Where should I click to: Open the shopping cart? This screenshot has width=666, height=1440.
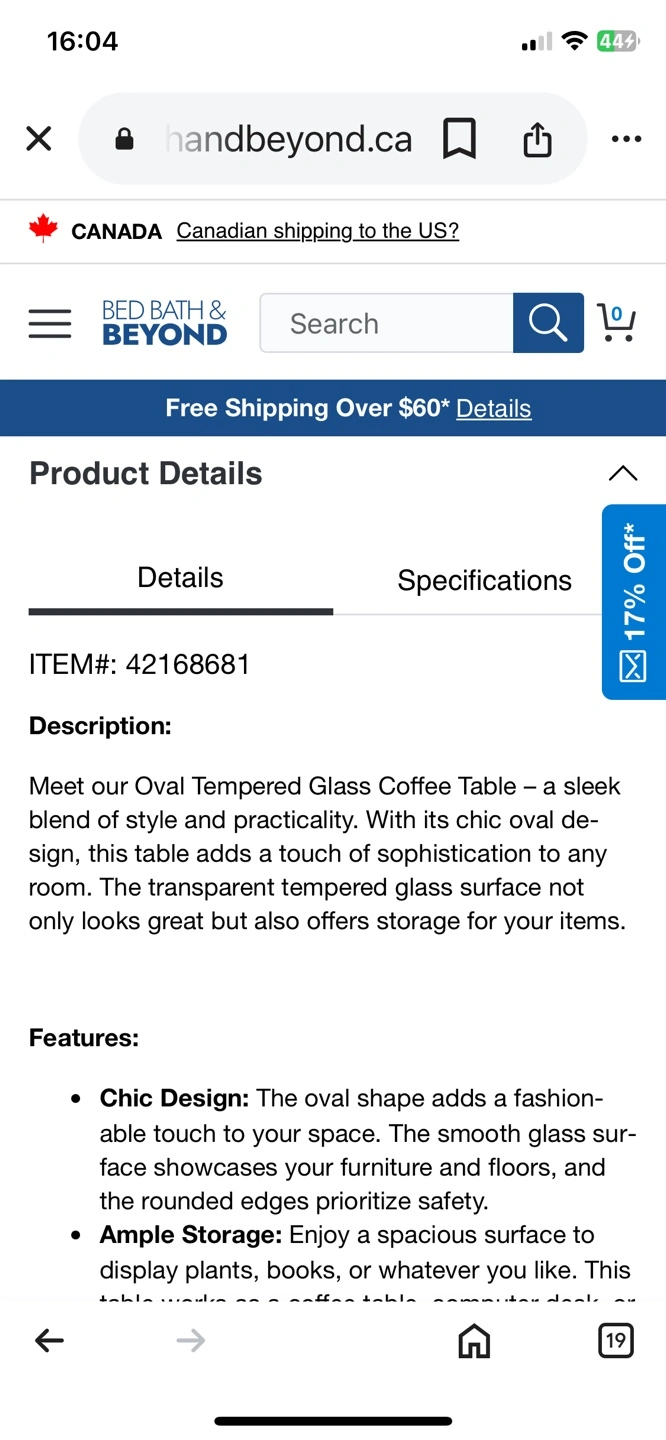(616, 323)
